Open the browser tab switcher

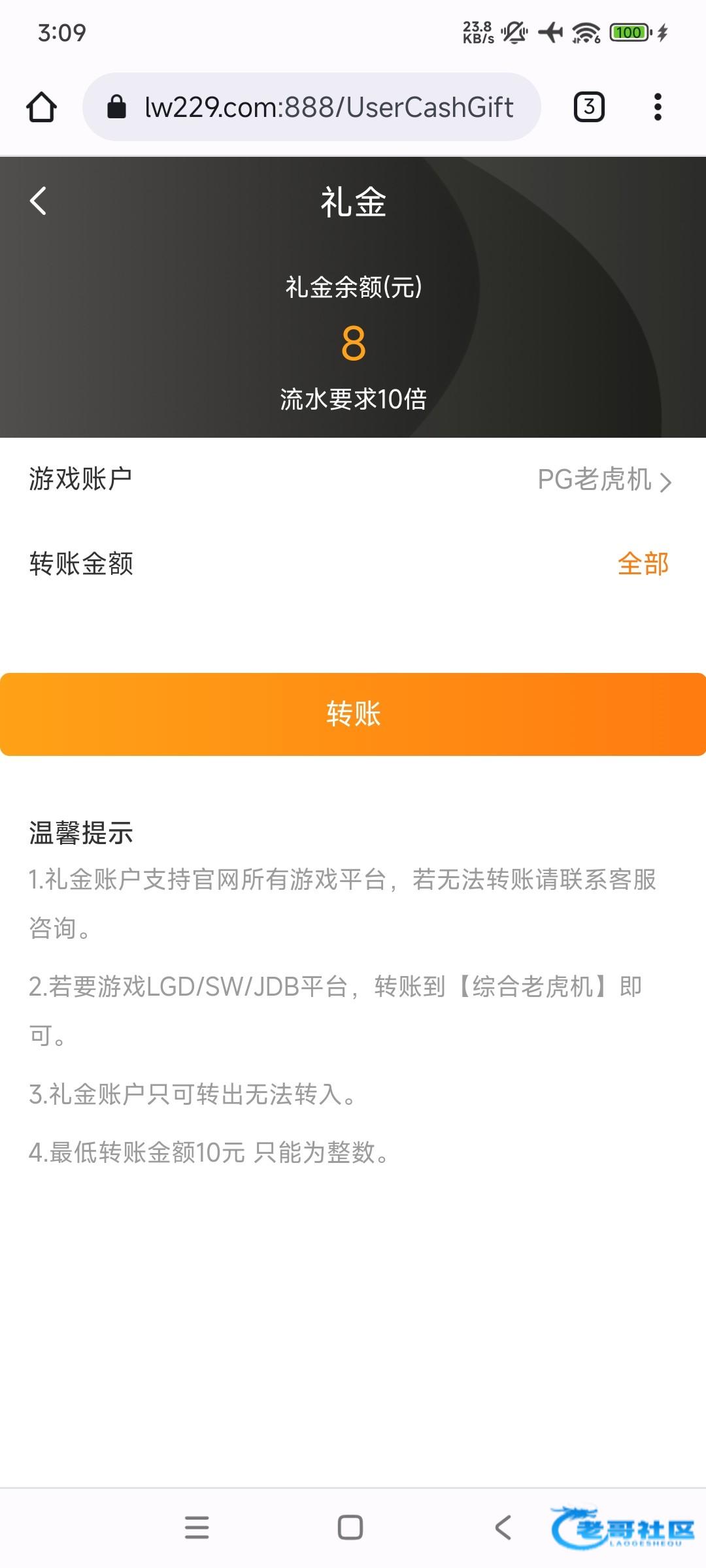coord(588,107)
